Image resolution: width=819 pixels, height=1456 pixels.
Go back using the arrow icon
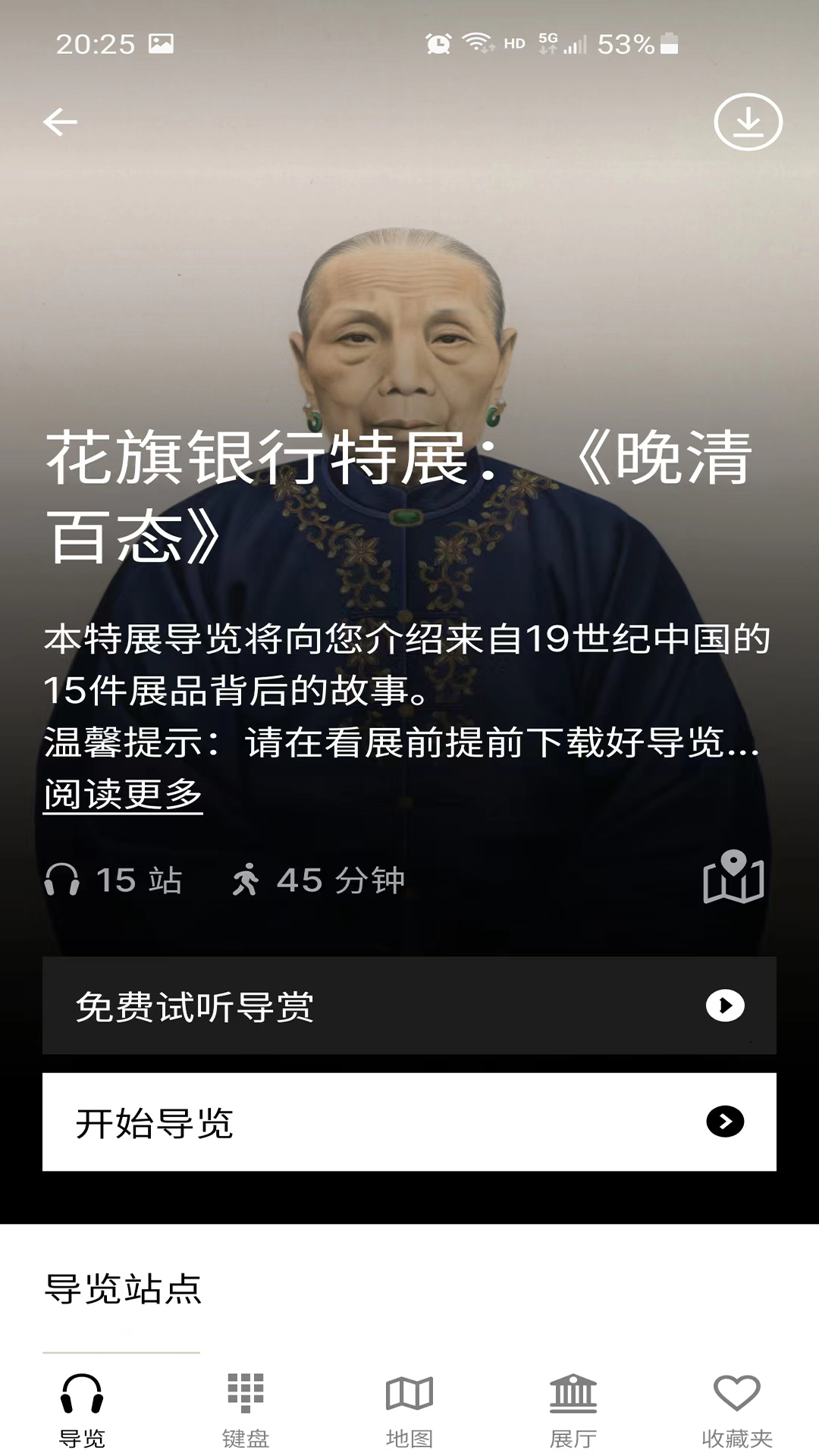click(60, 121)
